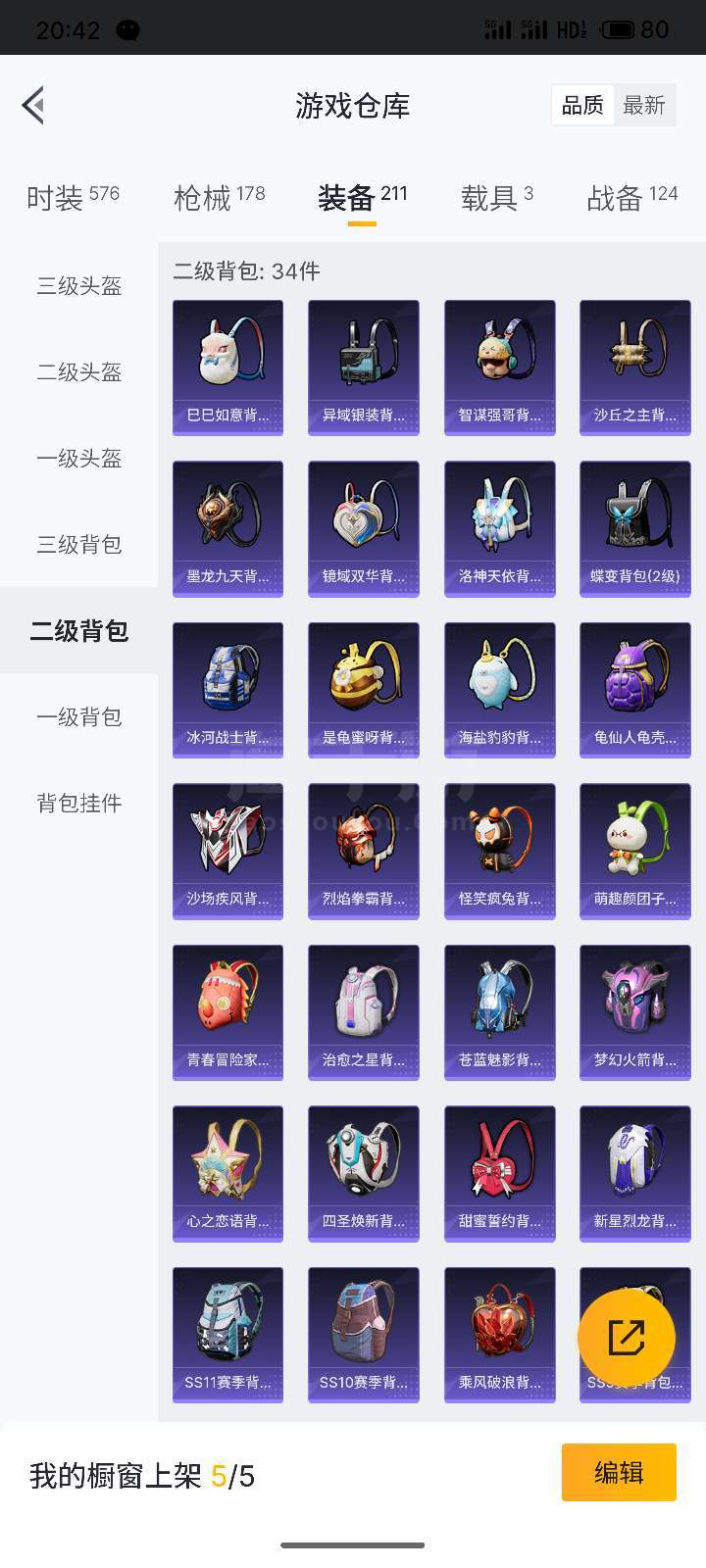Sort by 最新
The image size is (706, 1568).
[x=644, y=105]
